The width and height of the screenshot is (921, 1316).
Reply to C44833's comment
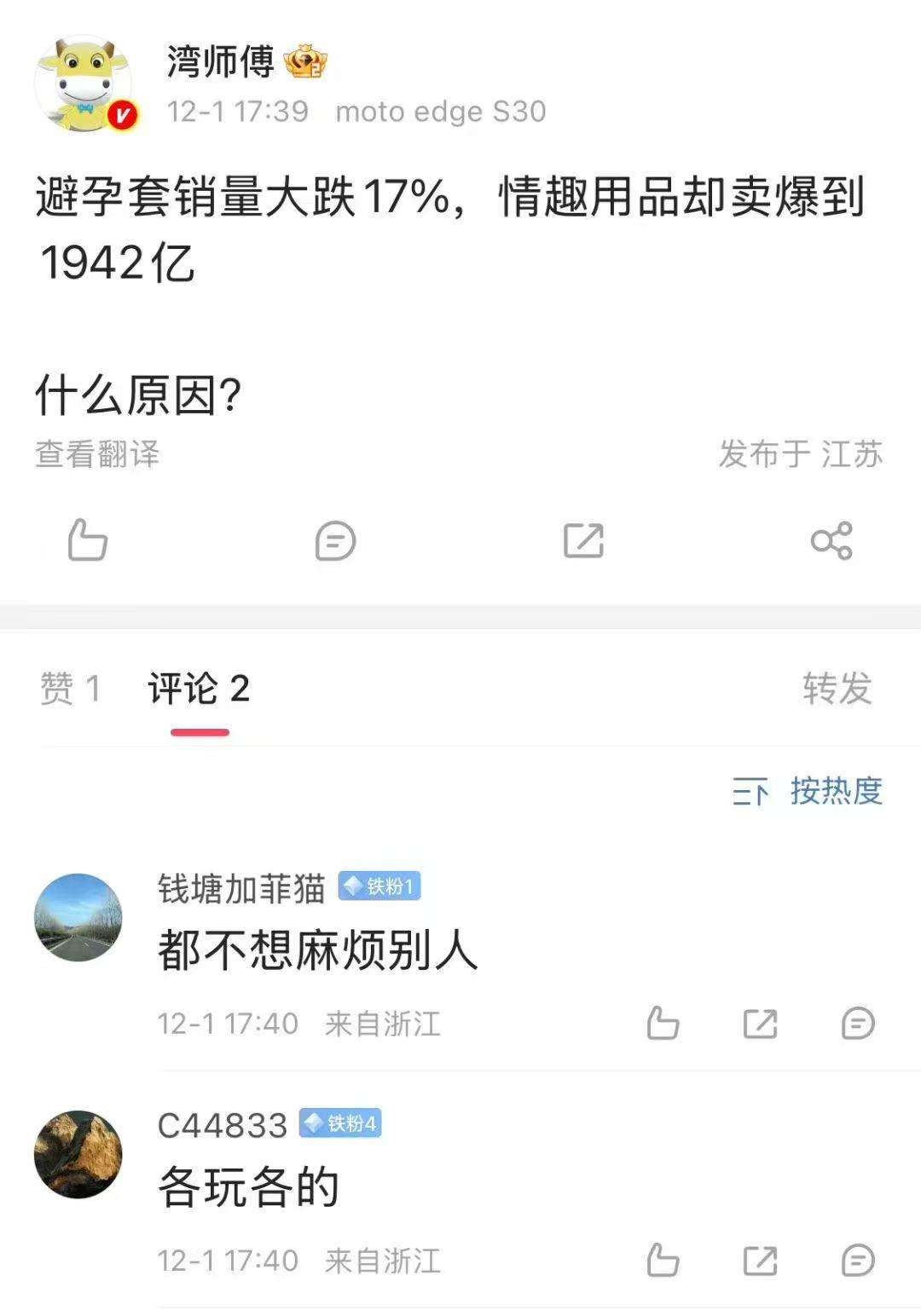coord(857,1260)
